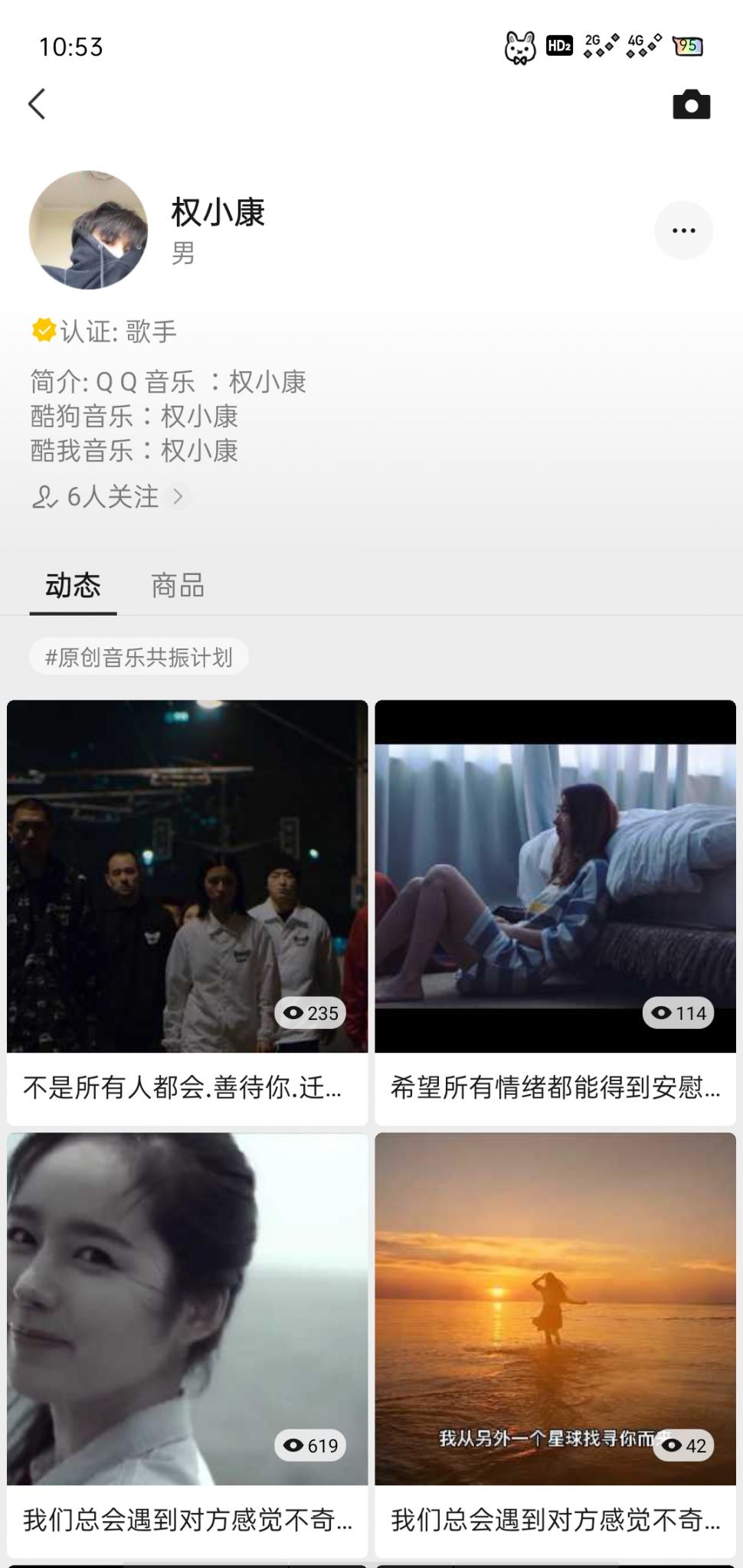Expand the 6人关注 follower list via chevron
The width and height of the screenshot is (743, 1568).
click(x=181, y=497)
